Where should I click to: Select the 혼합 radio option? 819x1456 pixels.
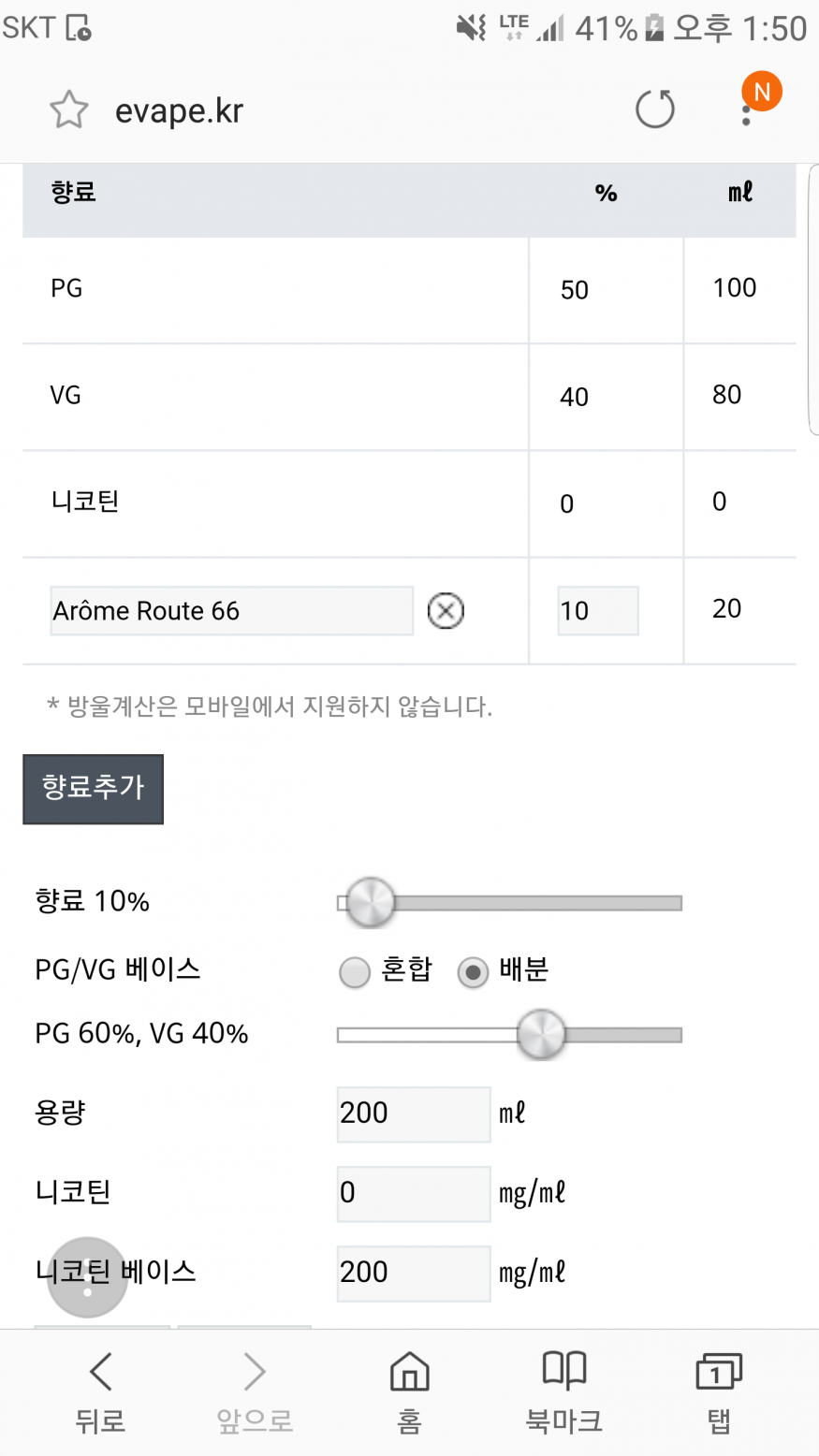(x=355, y=972)
